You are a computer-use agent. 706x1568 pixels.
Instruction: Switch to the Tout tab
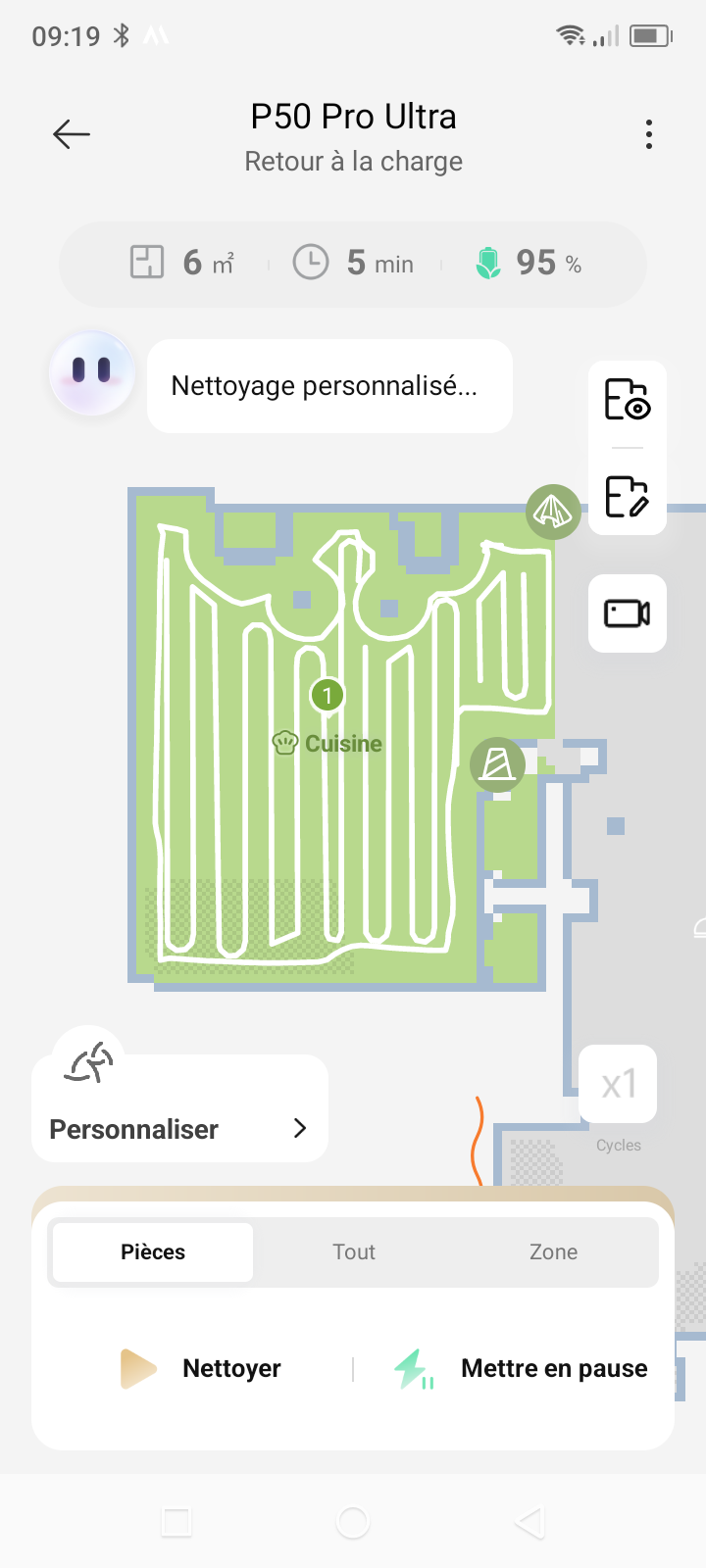point(354,1251)
